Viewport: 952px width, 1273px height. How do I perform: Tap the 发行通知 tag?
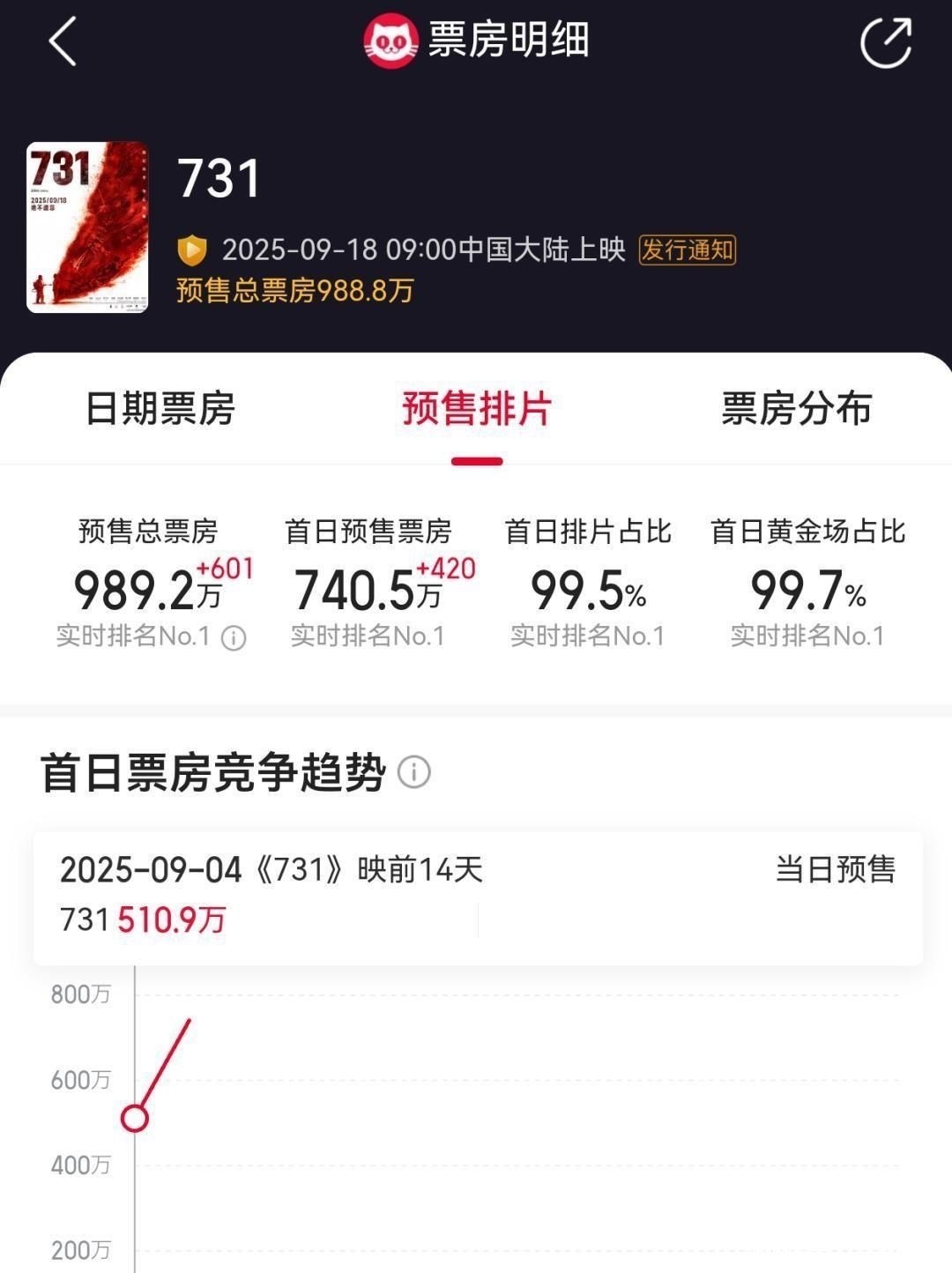pyautogui.click(x=687, y=250)
